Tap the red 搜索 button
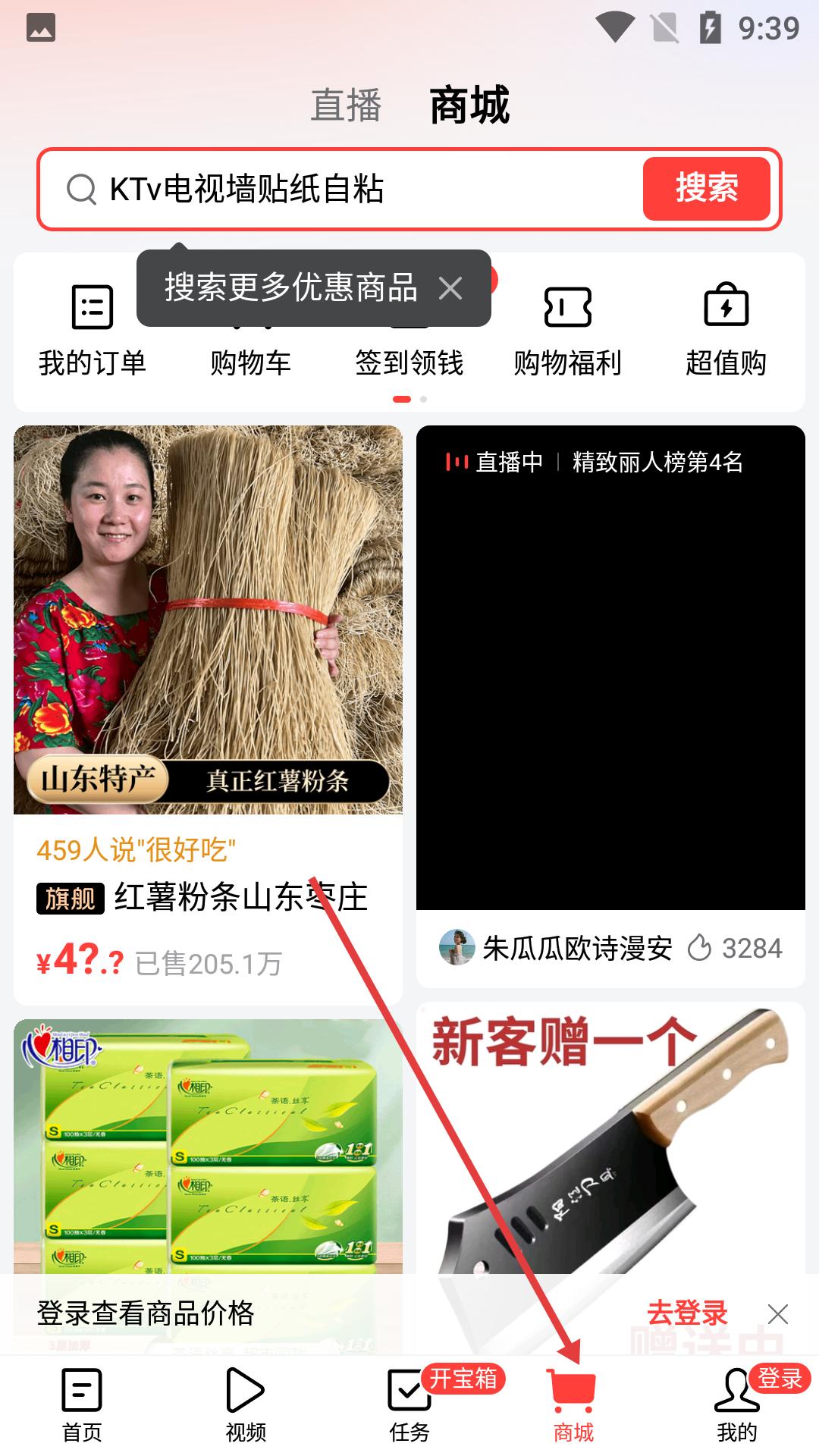The height and width of the screenshot is (1456, 819). (706, 189)
